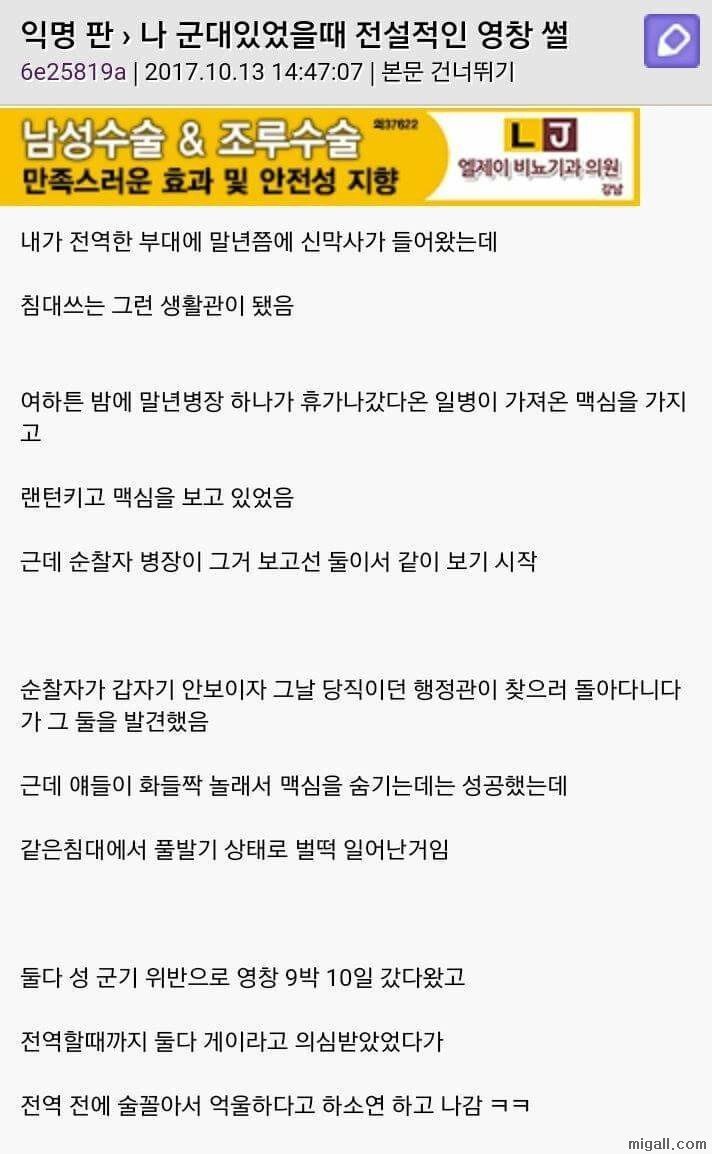The image size is (712, 1154).
Task: Open author ID 6e25819a
Action: point(73,73)
